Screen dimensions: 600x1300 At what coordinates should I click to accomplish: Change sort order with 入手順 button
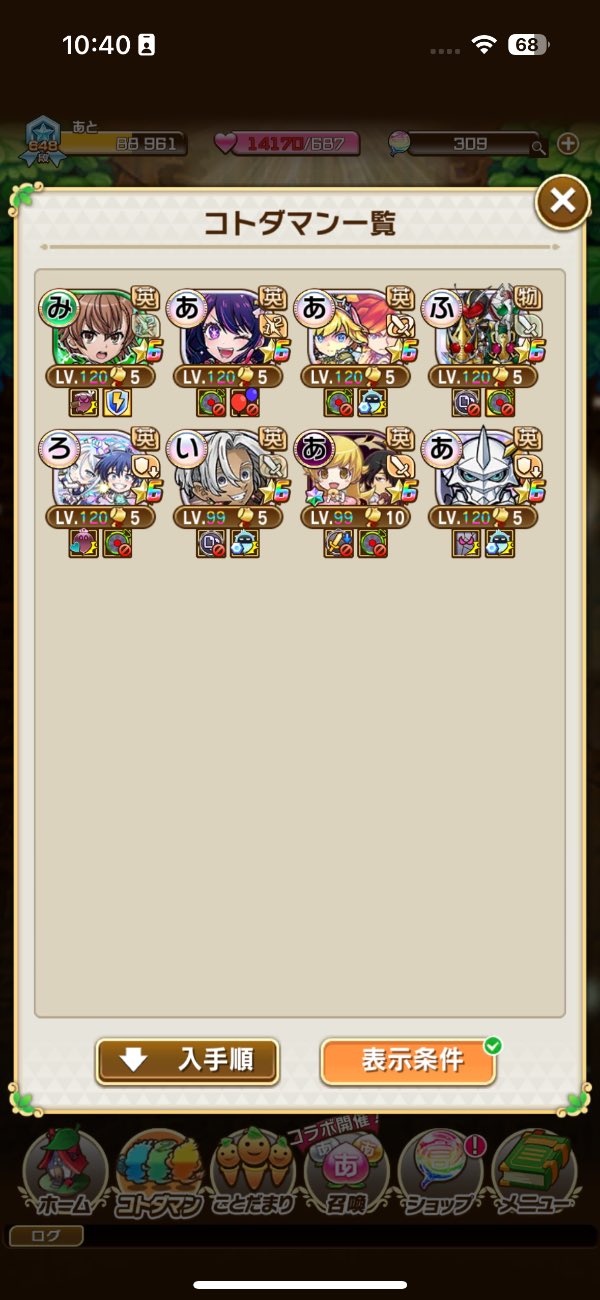tap(187, 1061)
